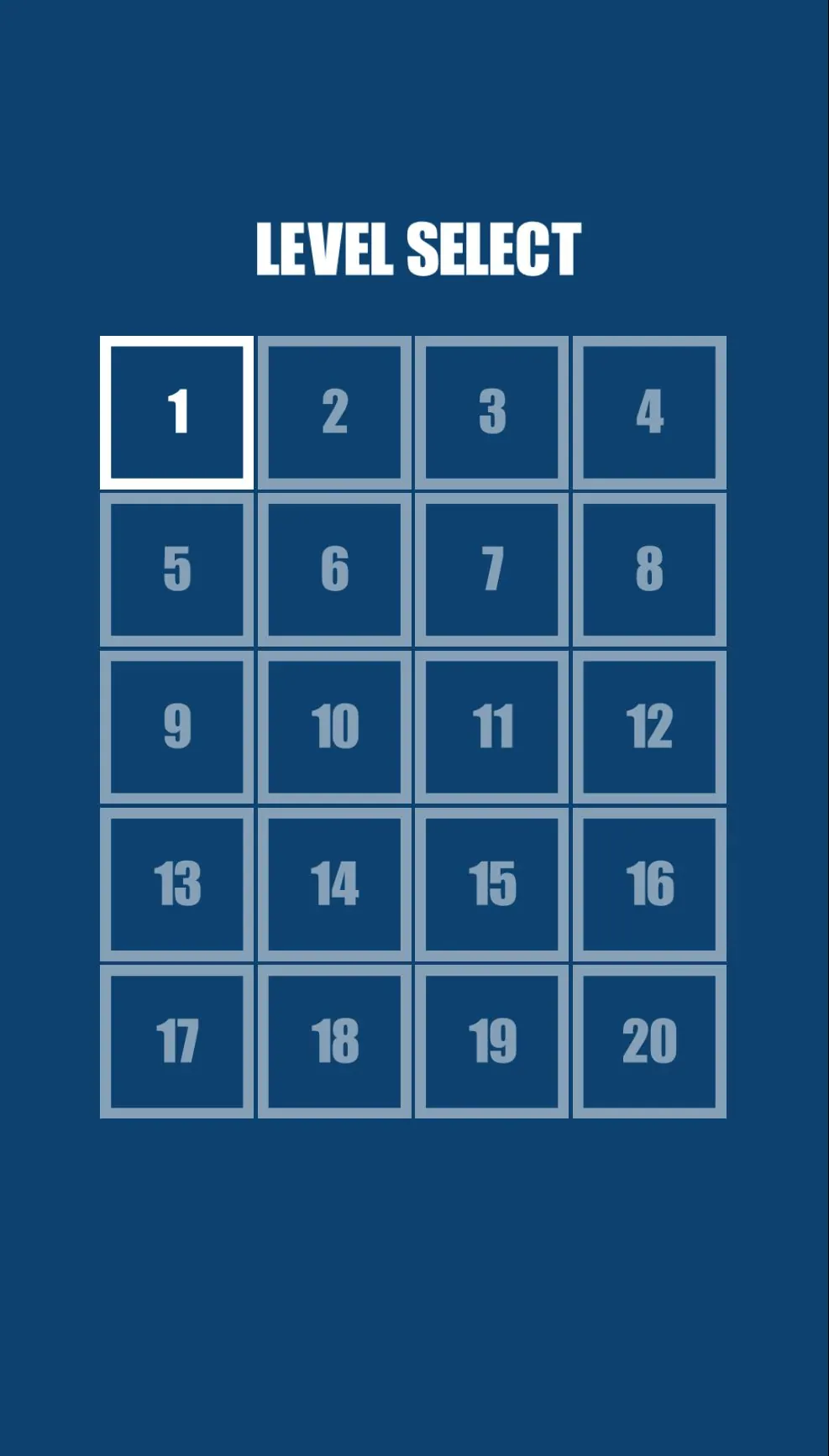Choose the level 19 tile
The image size is (829, 1456).
pyautogui.click(x=492, y=1041)
